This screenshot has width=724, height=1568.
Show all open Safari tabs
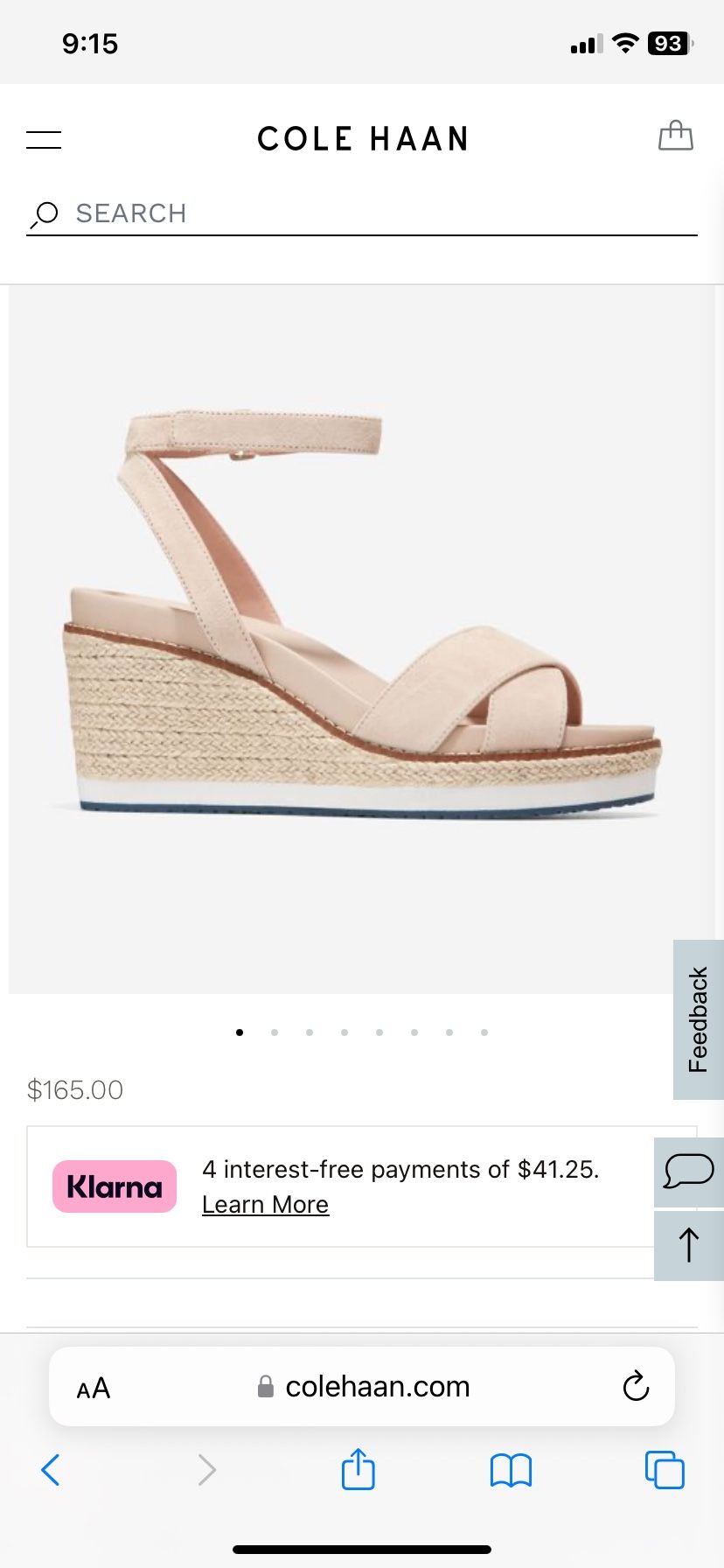(665, 1470)
